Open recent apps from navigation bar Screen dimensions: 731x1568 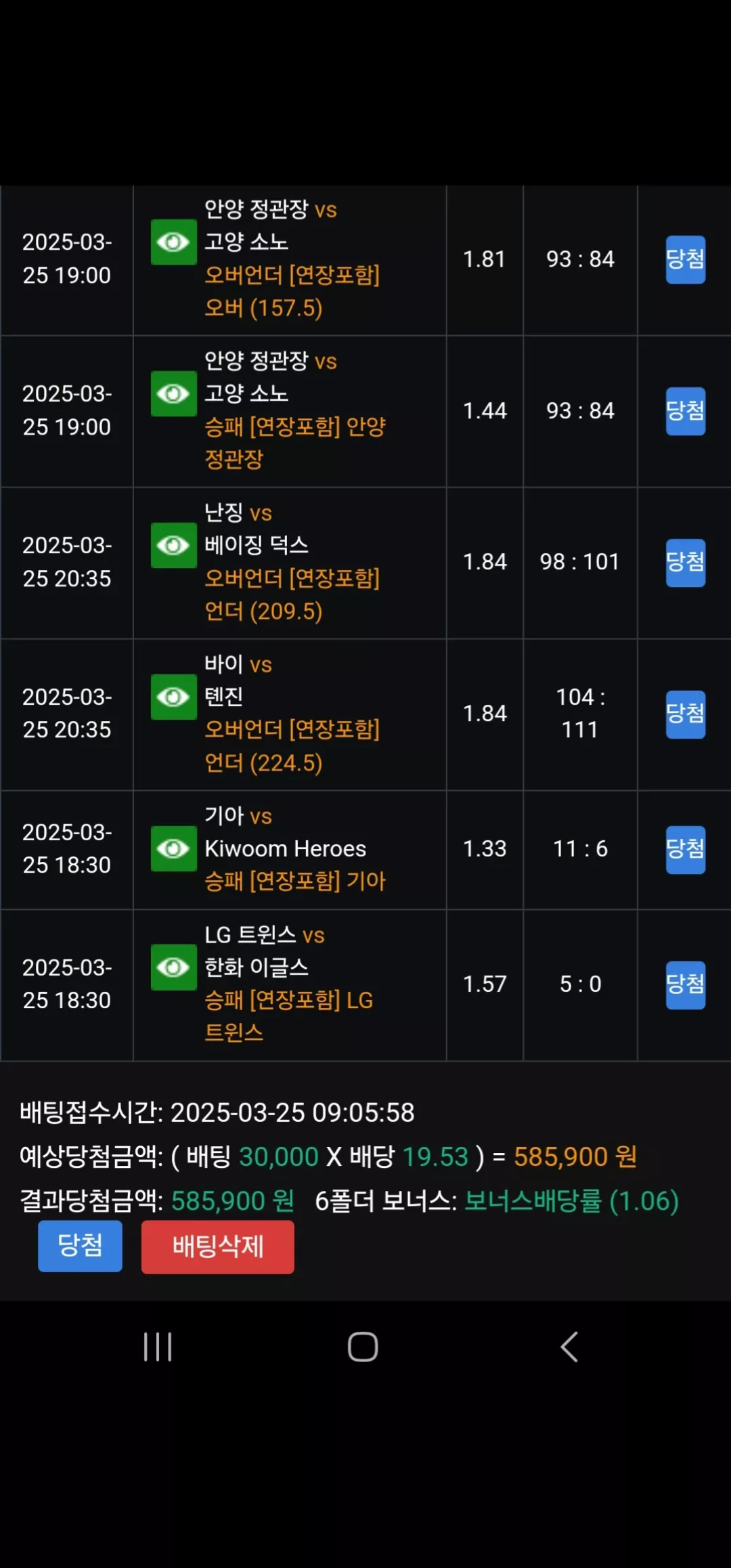(158, 1347)
